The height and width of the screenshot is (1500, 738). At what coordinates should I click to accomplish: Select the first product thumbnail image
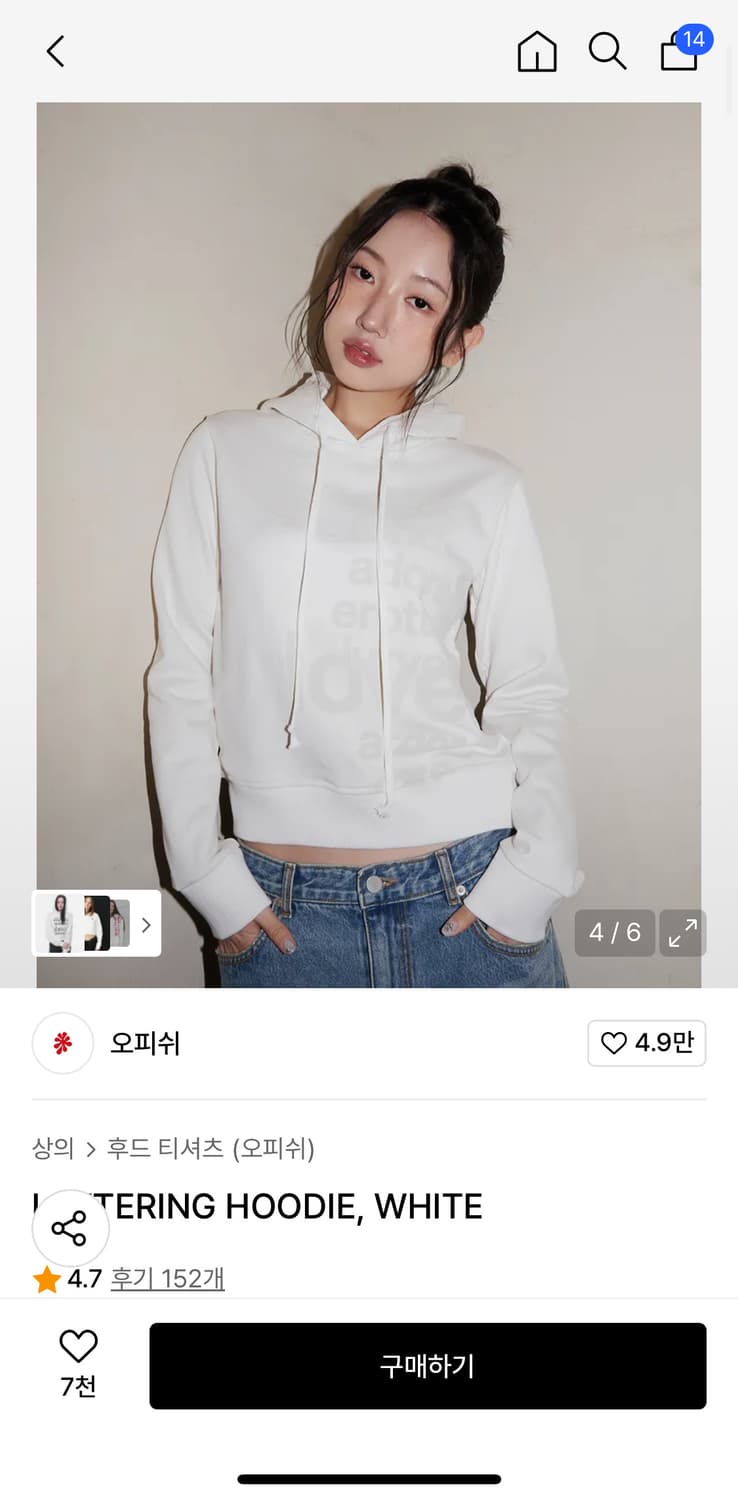tap(60, 924)
